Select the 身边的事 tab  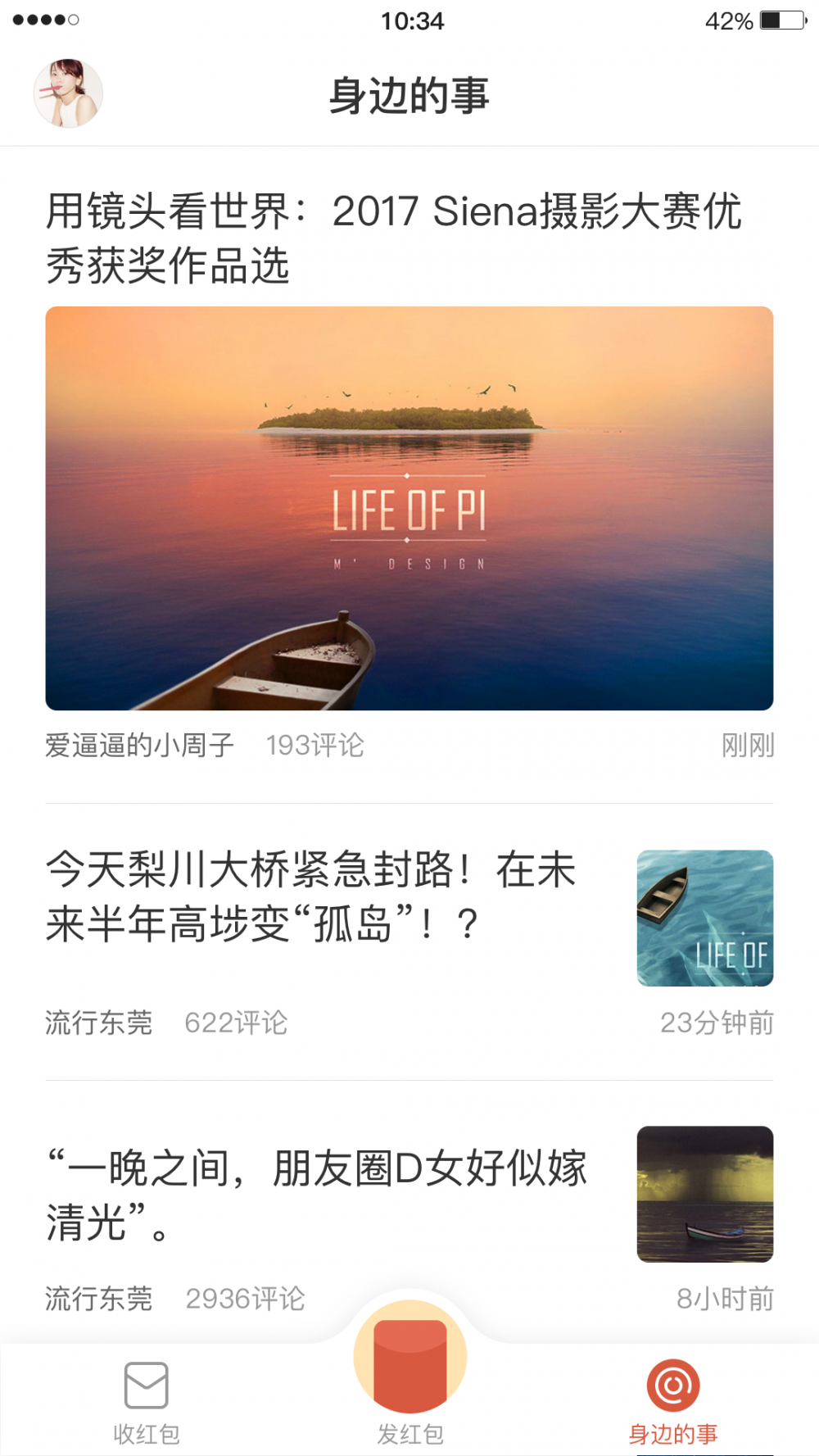672,1400
